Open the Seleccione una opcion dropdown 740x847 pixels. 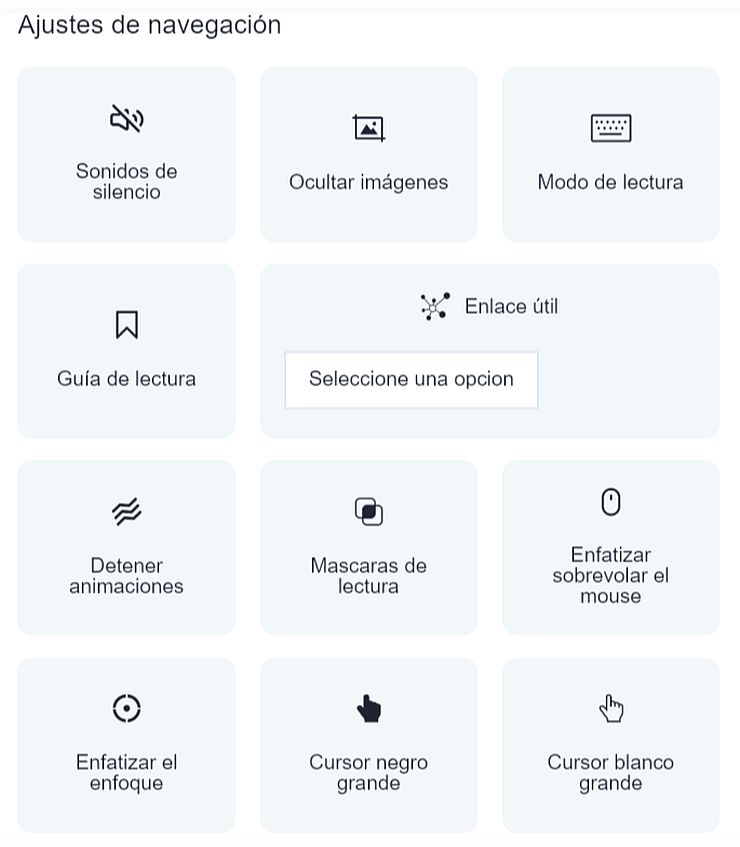point(411,380)
